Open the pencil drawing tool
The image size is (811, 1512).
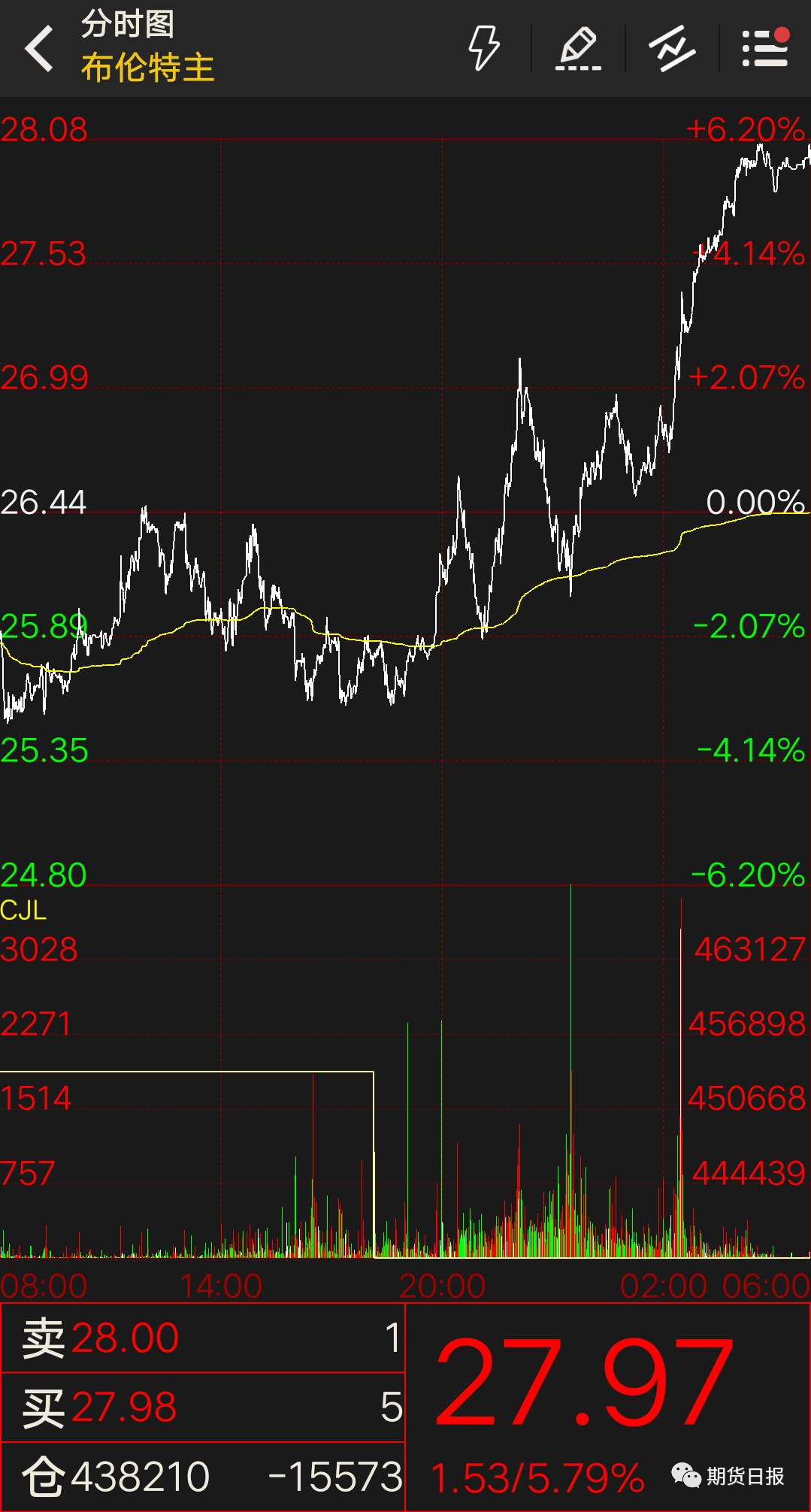pos(578,48)
